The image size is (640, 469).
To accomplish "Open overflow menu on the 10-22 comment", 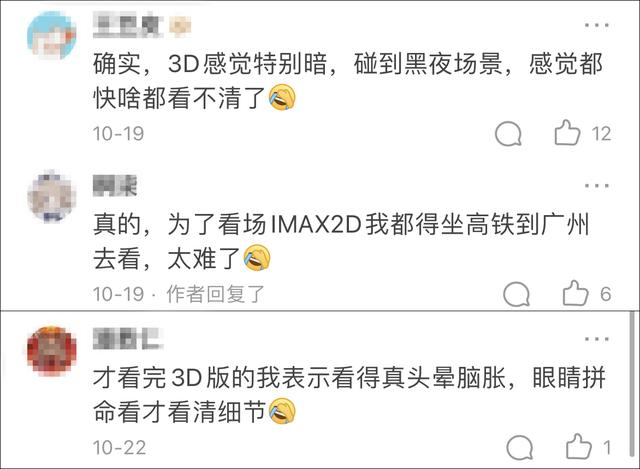I will 596,339.
